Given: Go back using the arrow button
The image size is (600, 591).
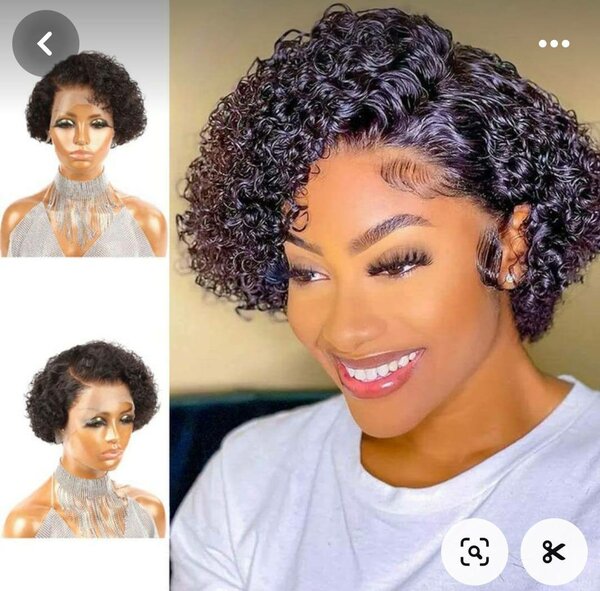Looking at the screenshot, I should 45,43.
